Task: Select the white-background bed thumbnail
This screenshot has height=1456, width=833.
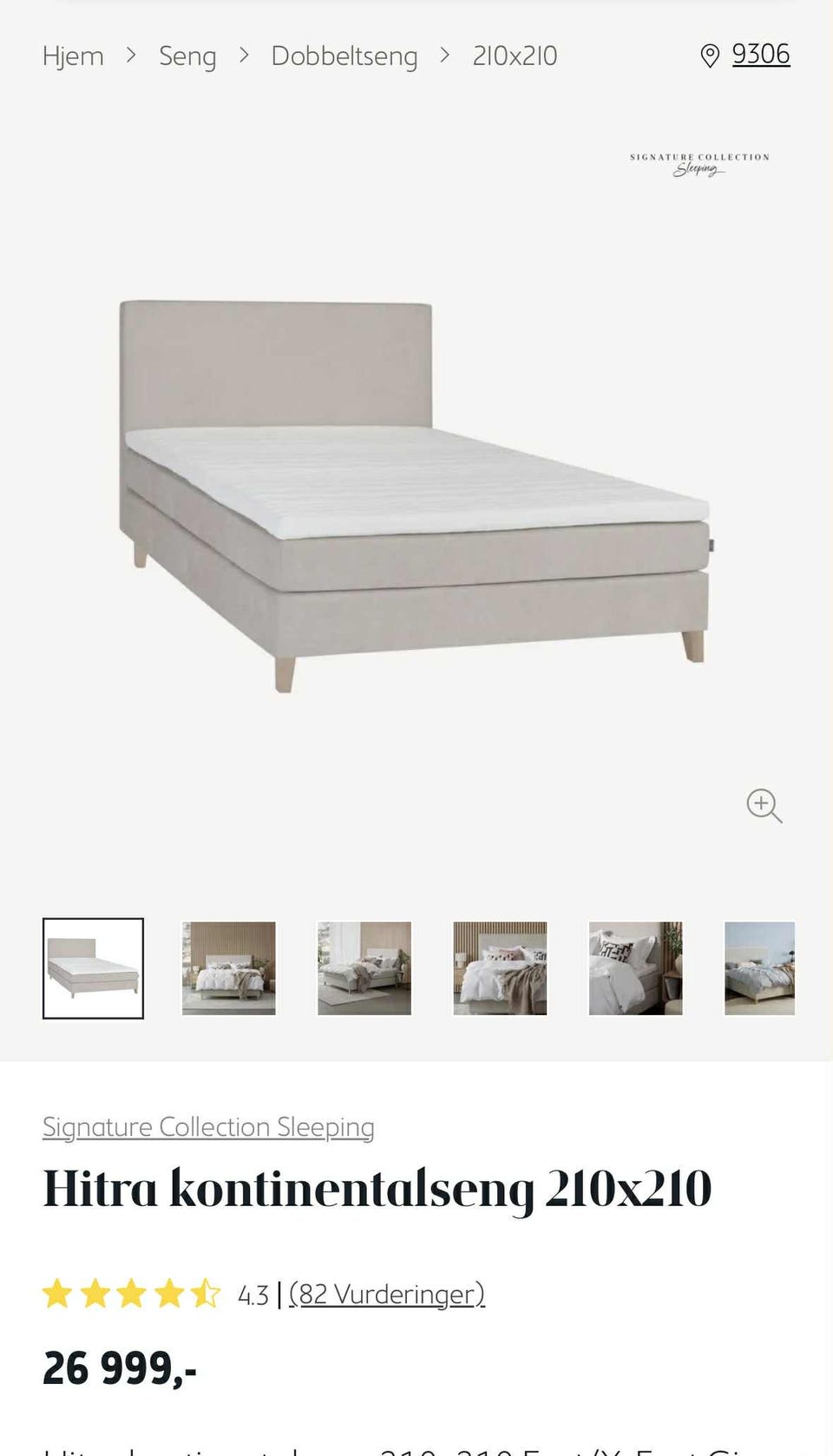Action: click(93, 968)
